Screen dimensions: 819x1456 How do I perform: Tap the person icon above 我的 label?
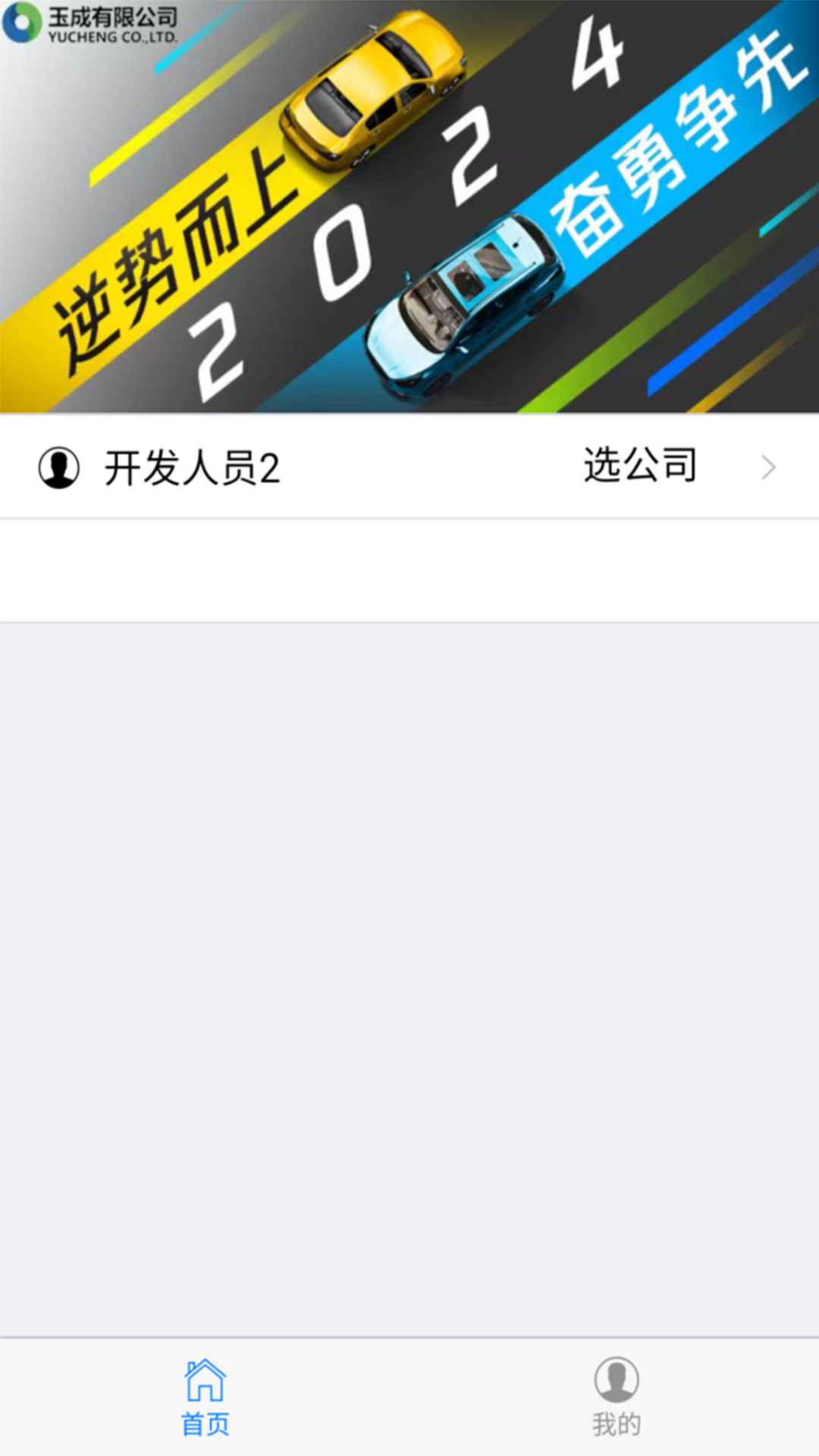pyautogui.click(x=616, y=1380)
